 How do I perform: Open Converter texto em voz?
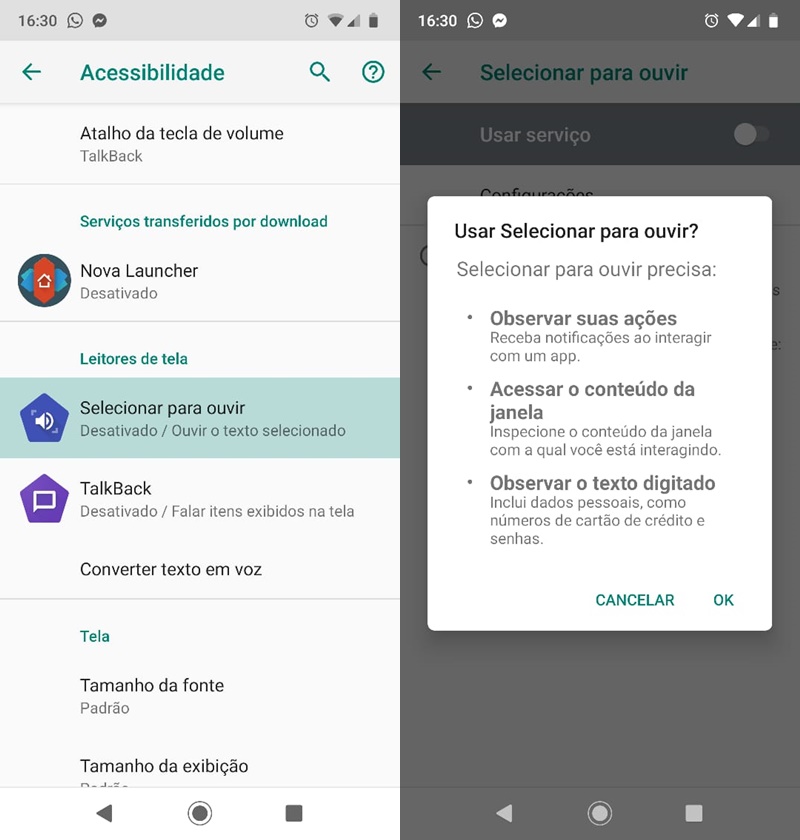click(200, 569)
